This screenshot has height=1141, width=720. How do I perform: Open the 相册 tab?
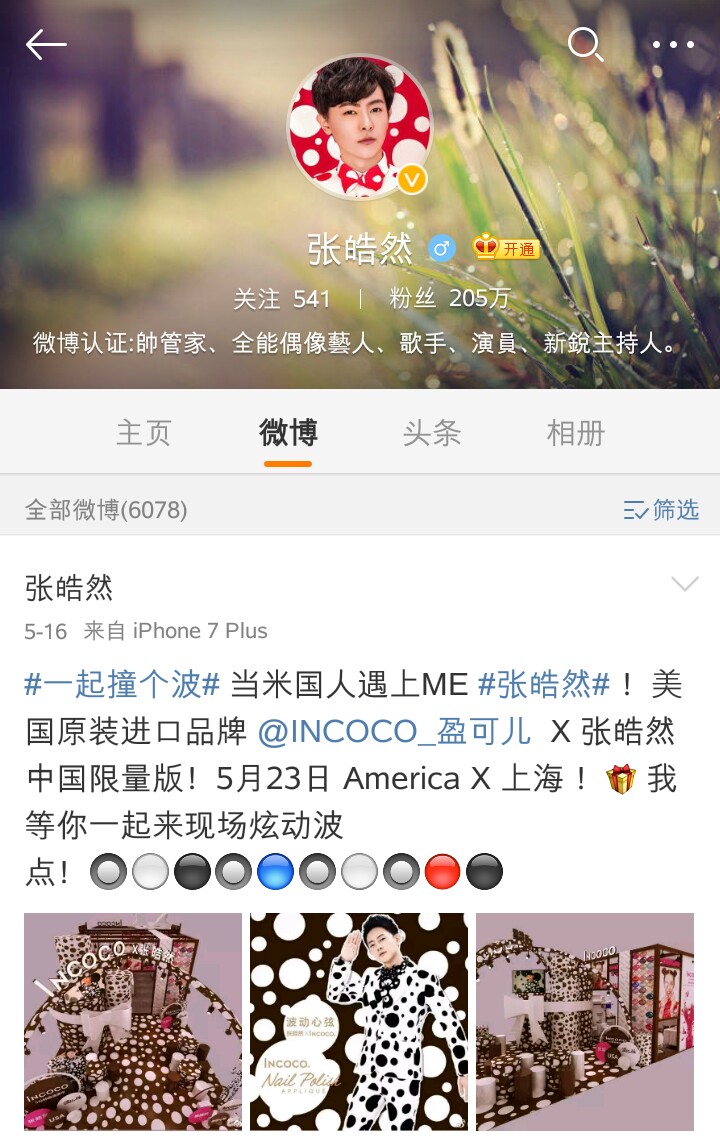click(x=576, y=433)
